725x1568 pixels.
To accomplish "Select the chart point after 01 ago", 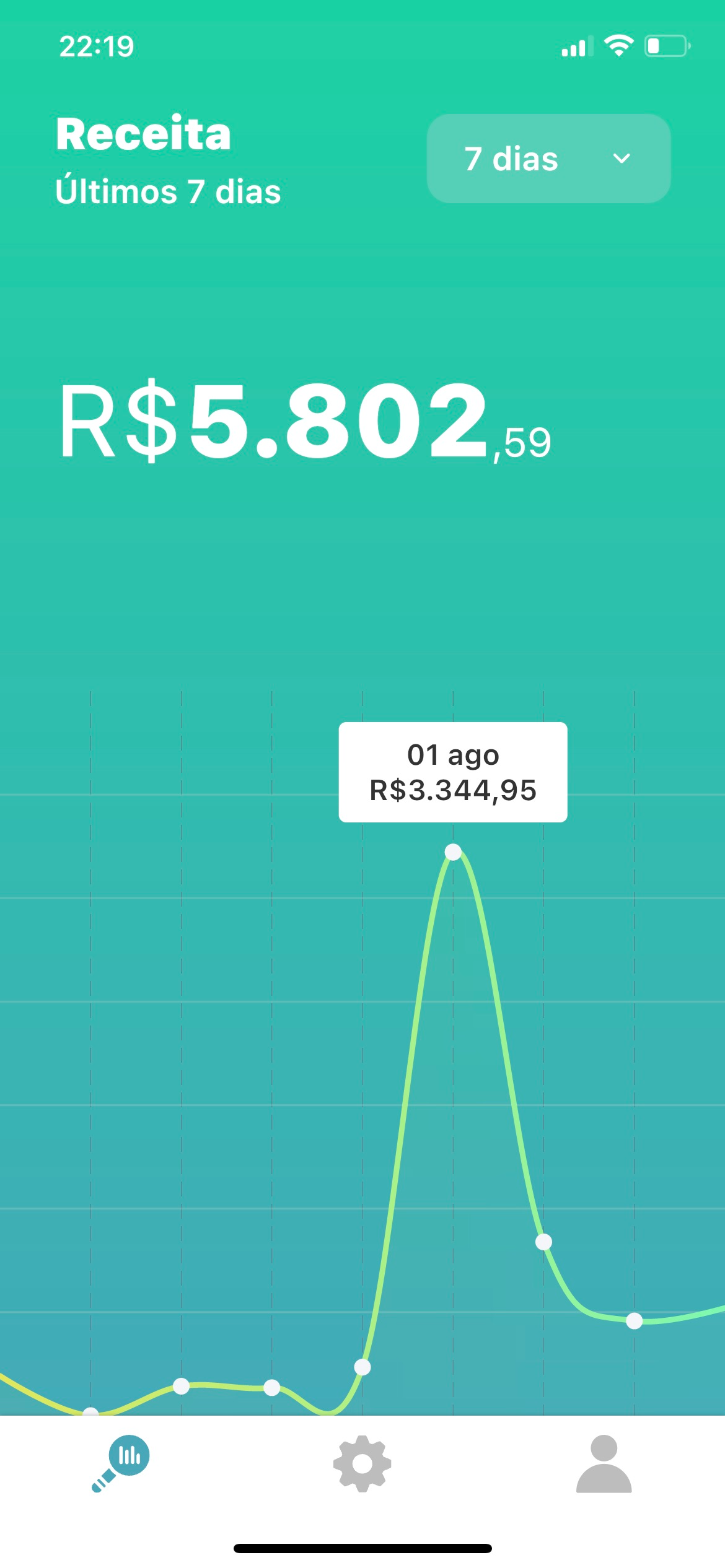I will point(543,1242).
